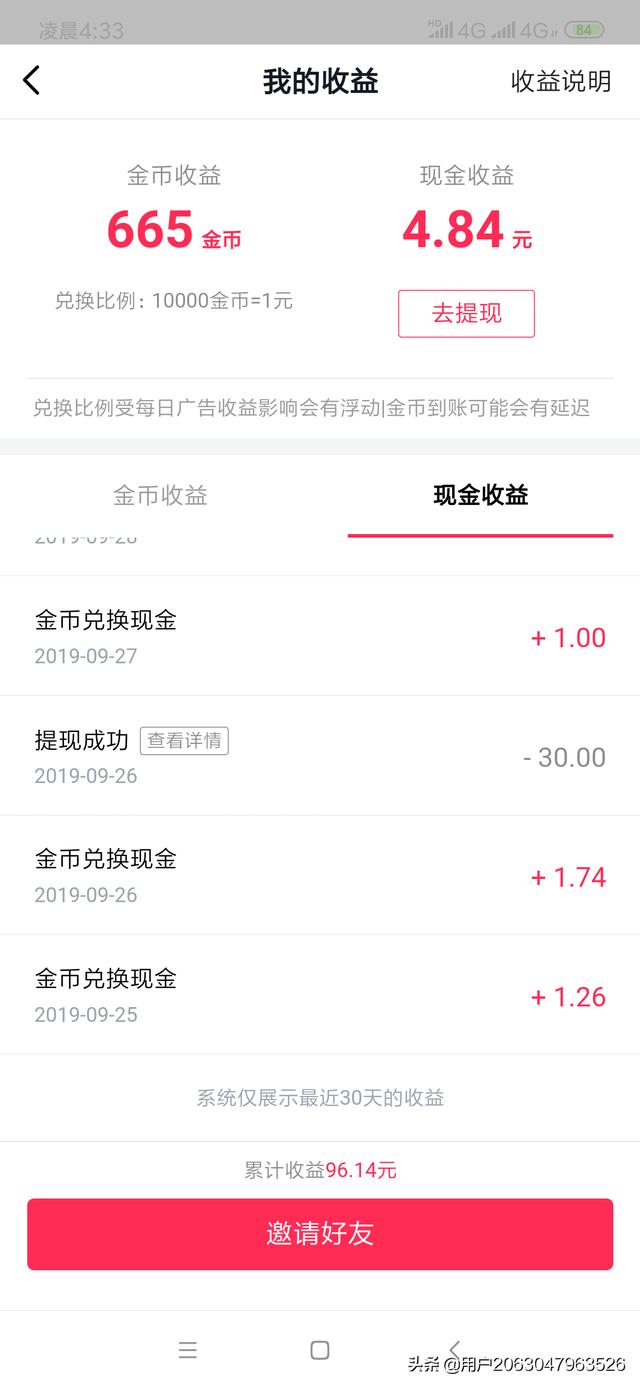Tap the 邀请好友 invite friends button

point(320,1234)
